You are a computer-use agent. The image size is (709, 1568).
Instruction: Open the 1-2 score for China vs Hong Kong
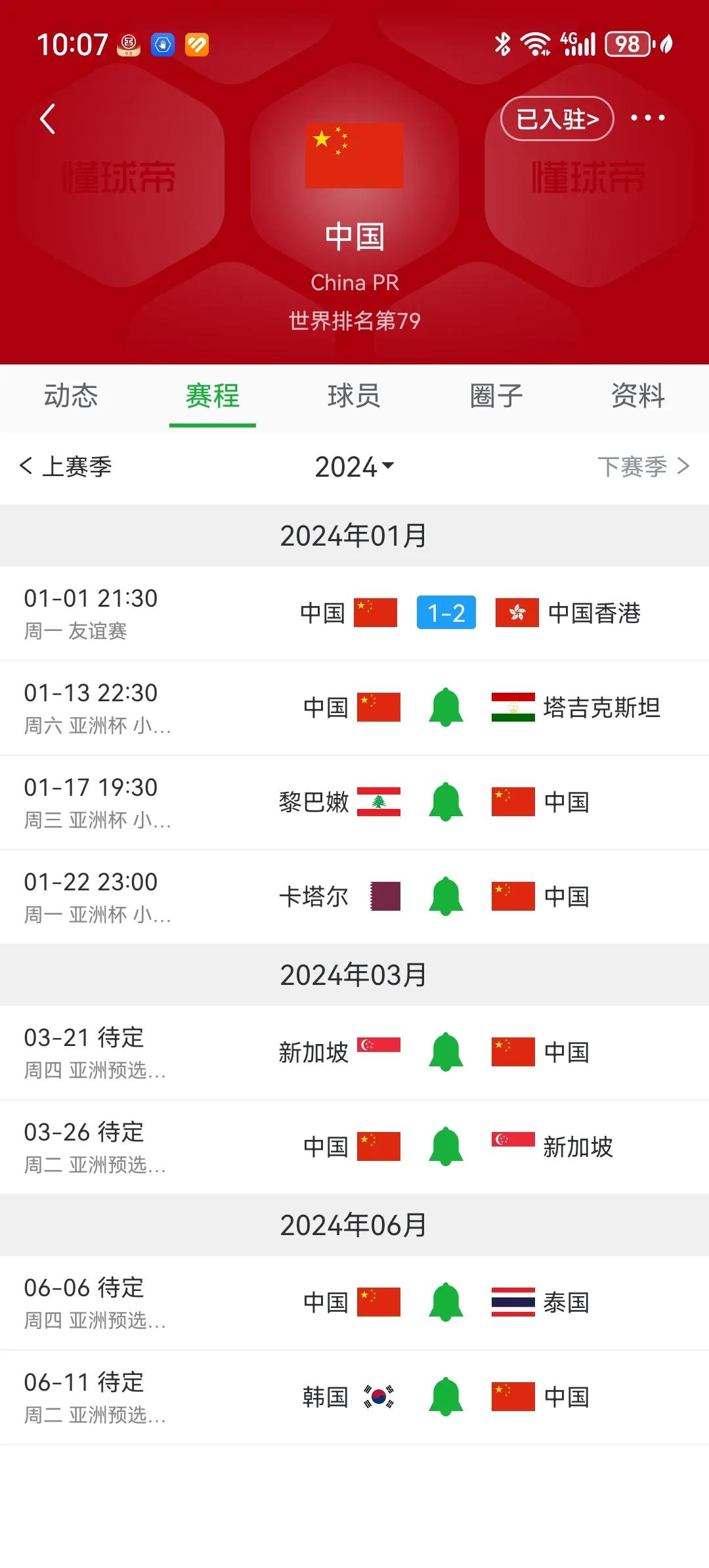pyautogui.click(x=445, y=613)
